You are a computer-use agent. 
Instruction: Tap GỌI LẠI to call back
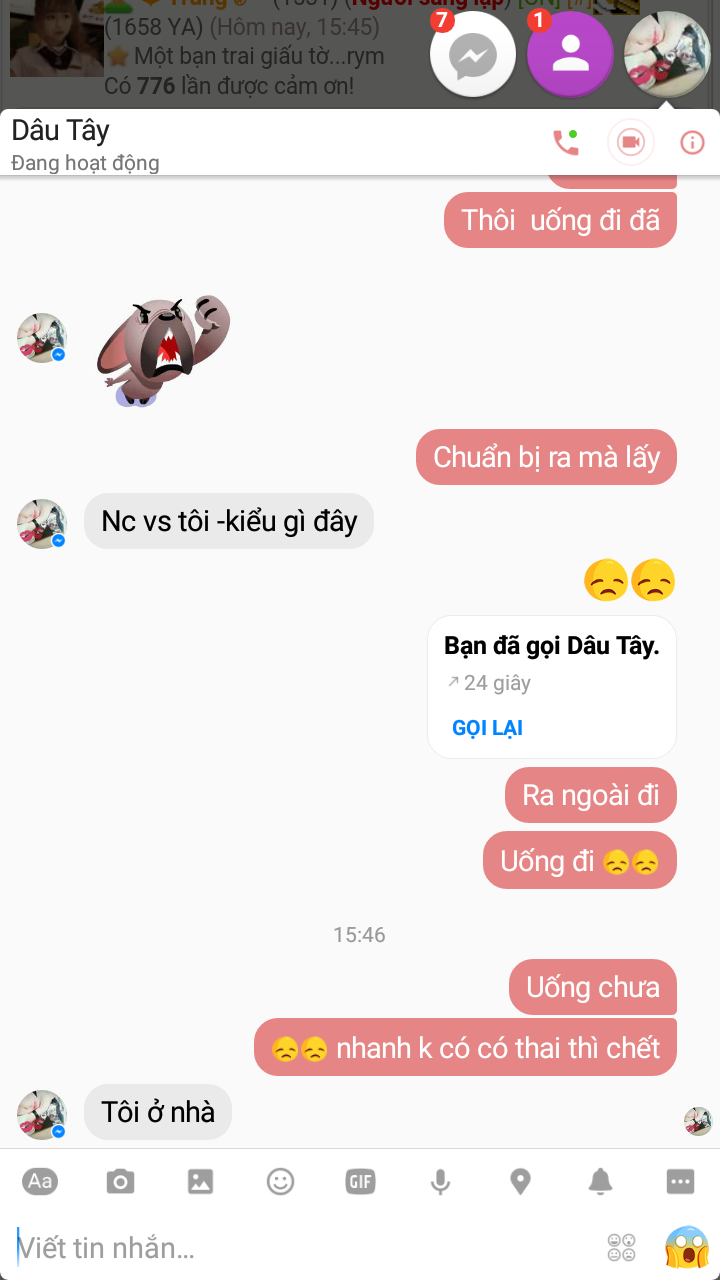tap(488, 728)
